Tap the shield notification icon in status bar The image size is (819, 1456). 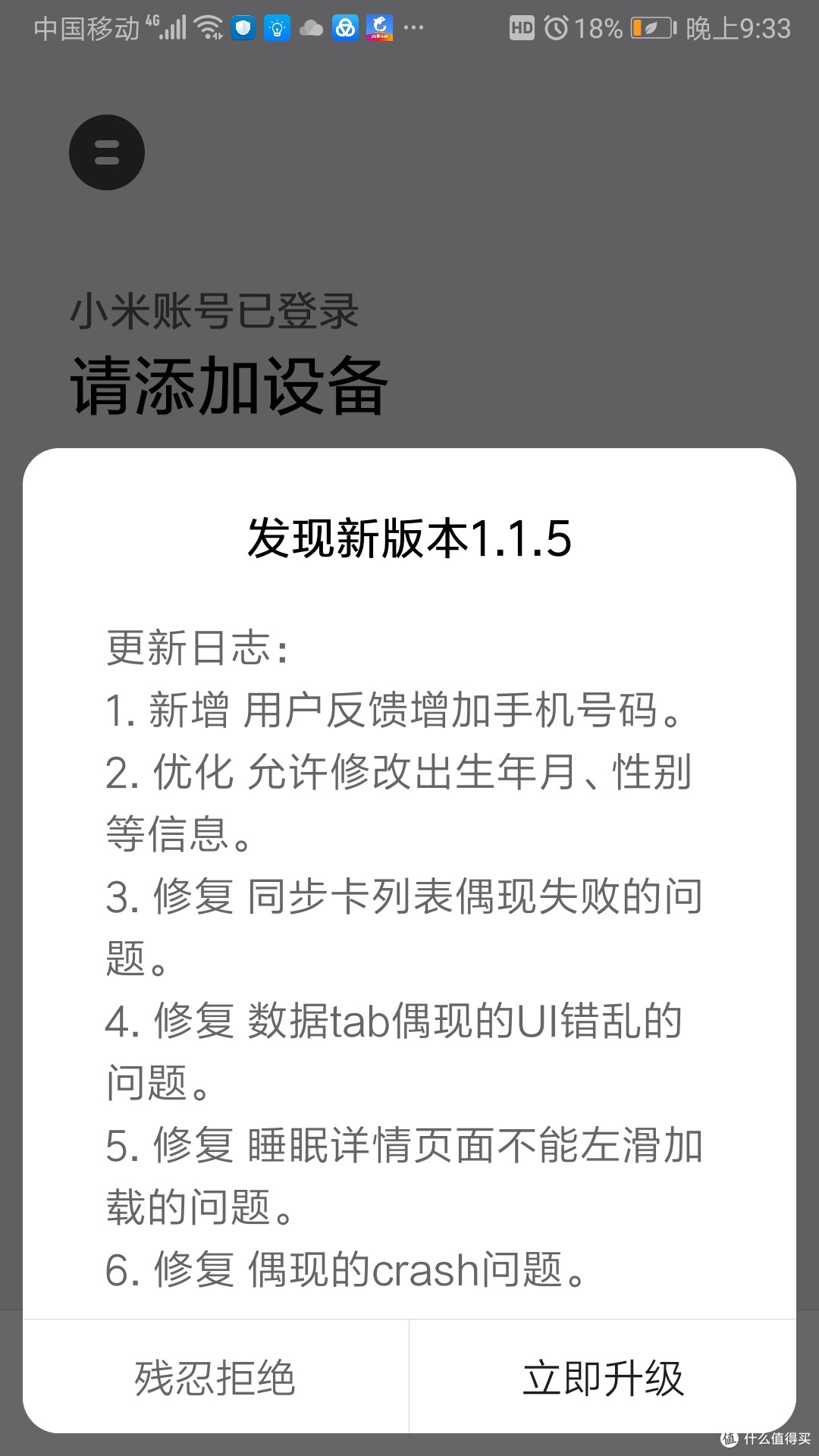point(243,28)
